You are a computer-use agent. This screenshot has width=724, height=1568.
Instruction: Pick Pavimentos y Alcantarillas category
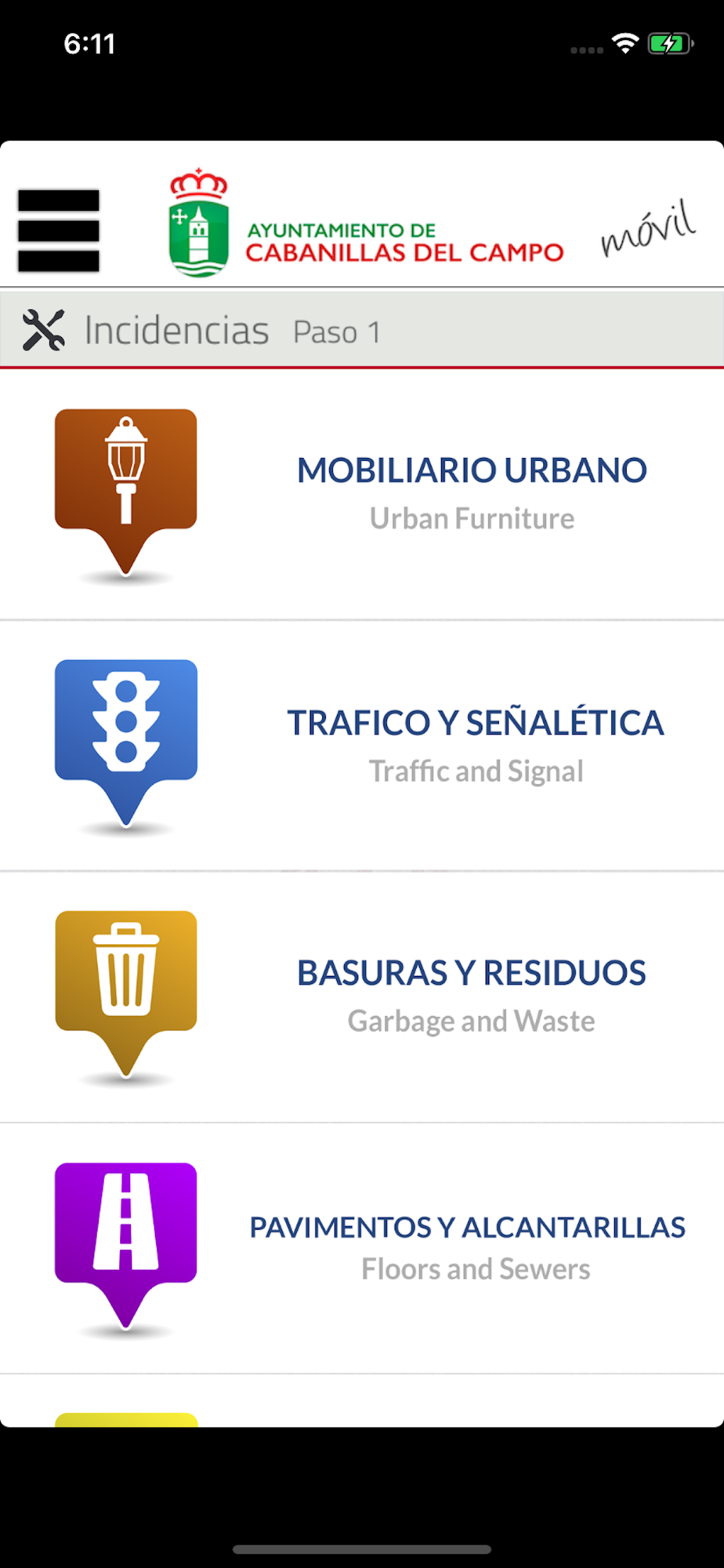click(362, 1248)
